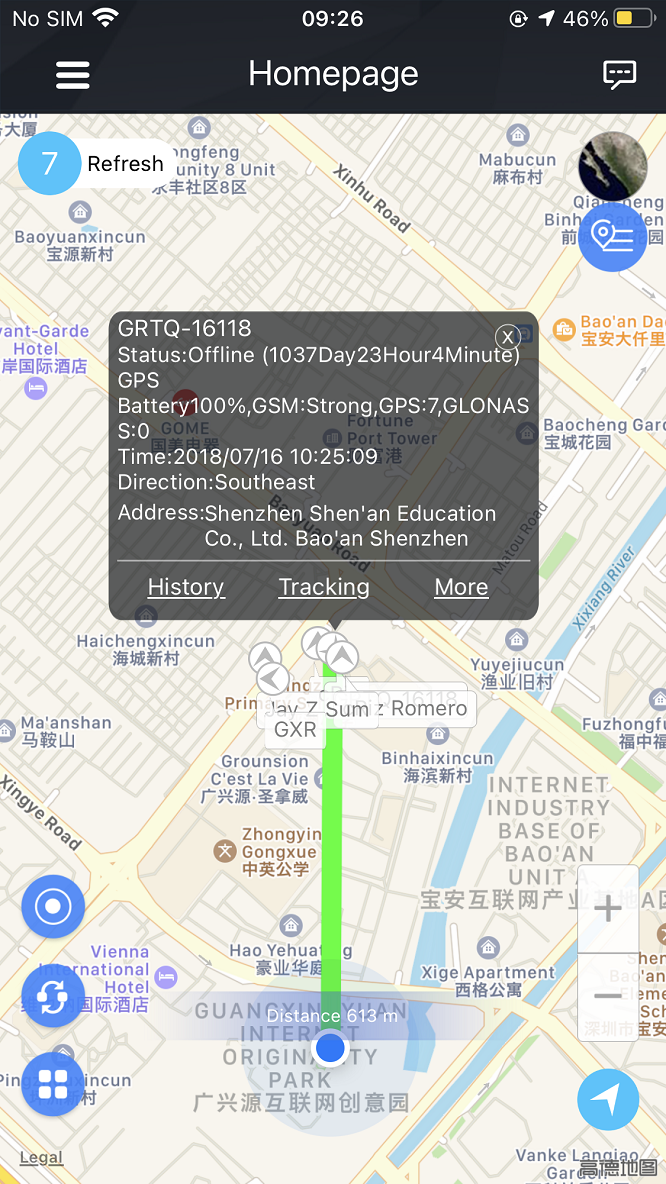Image resolution: width=666 pixels, height=1184 pixels.
Task: Center map on the target circle
Action: coord(53,907)
